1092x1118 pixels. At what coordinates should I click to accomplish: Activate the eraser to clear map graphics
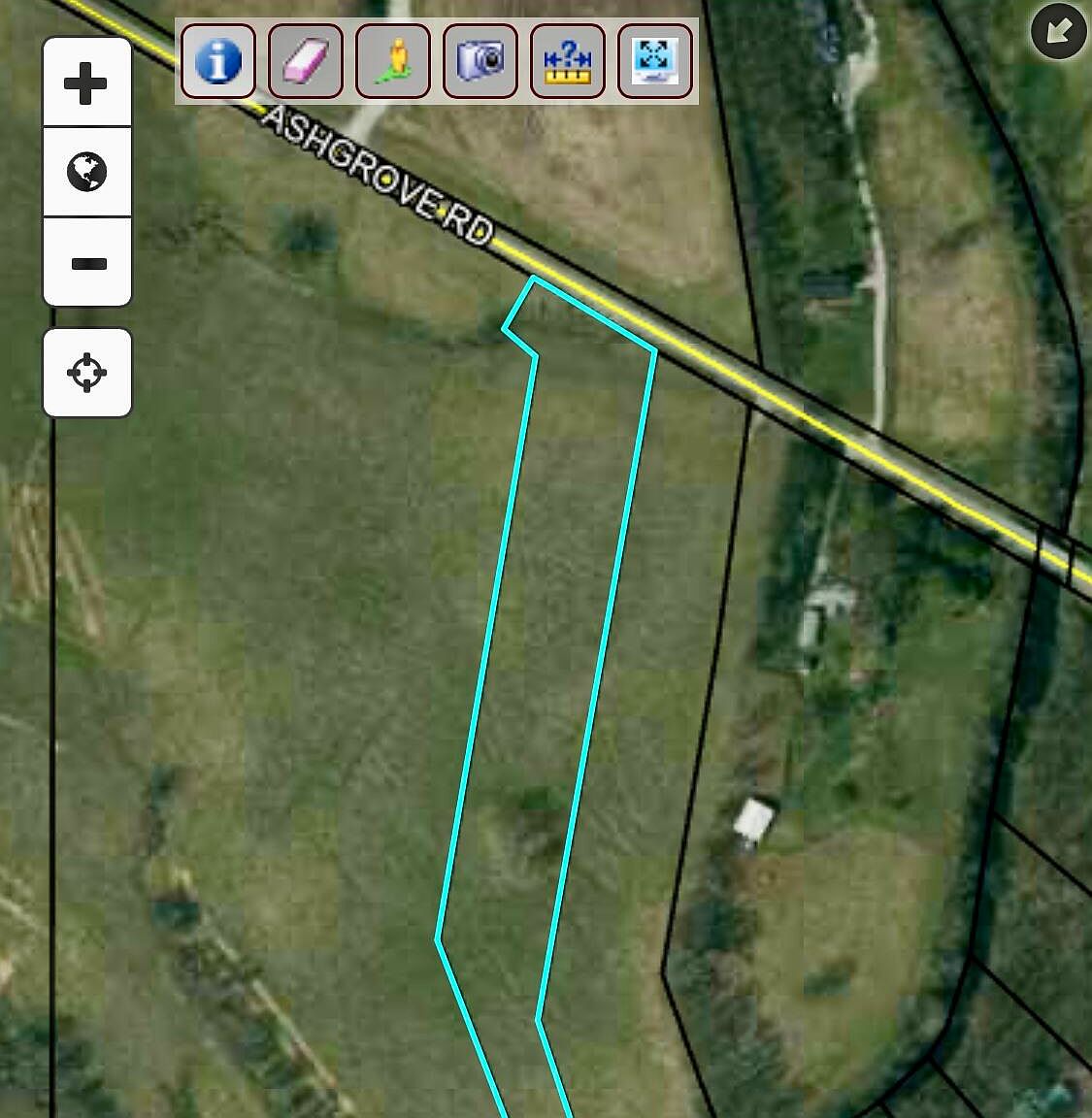pos(305,60)
